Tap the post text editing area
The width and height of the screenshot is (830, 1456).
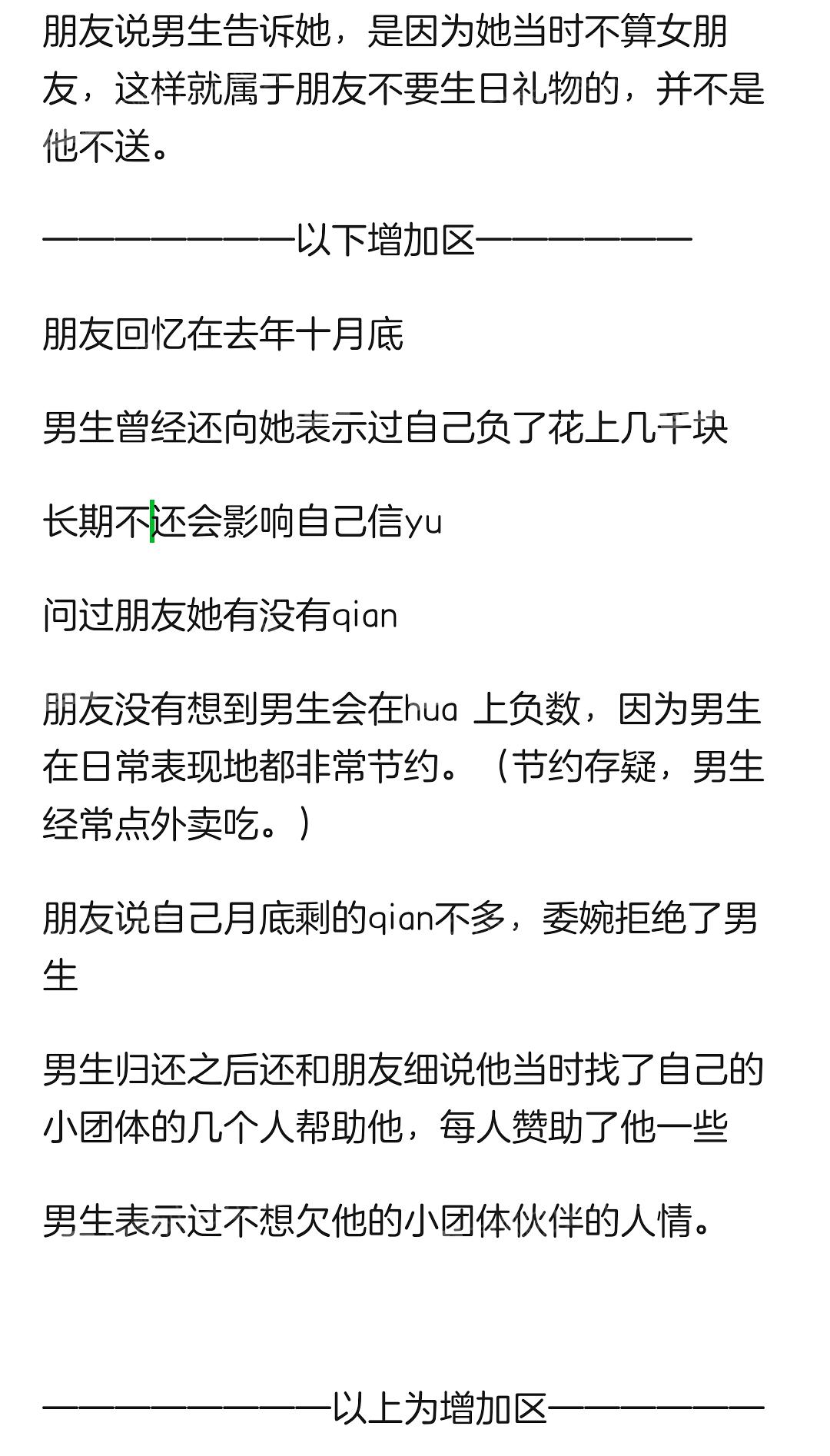point(415,728)
